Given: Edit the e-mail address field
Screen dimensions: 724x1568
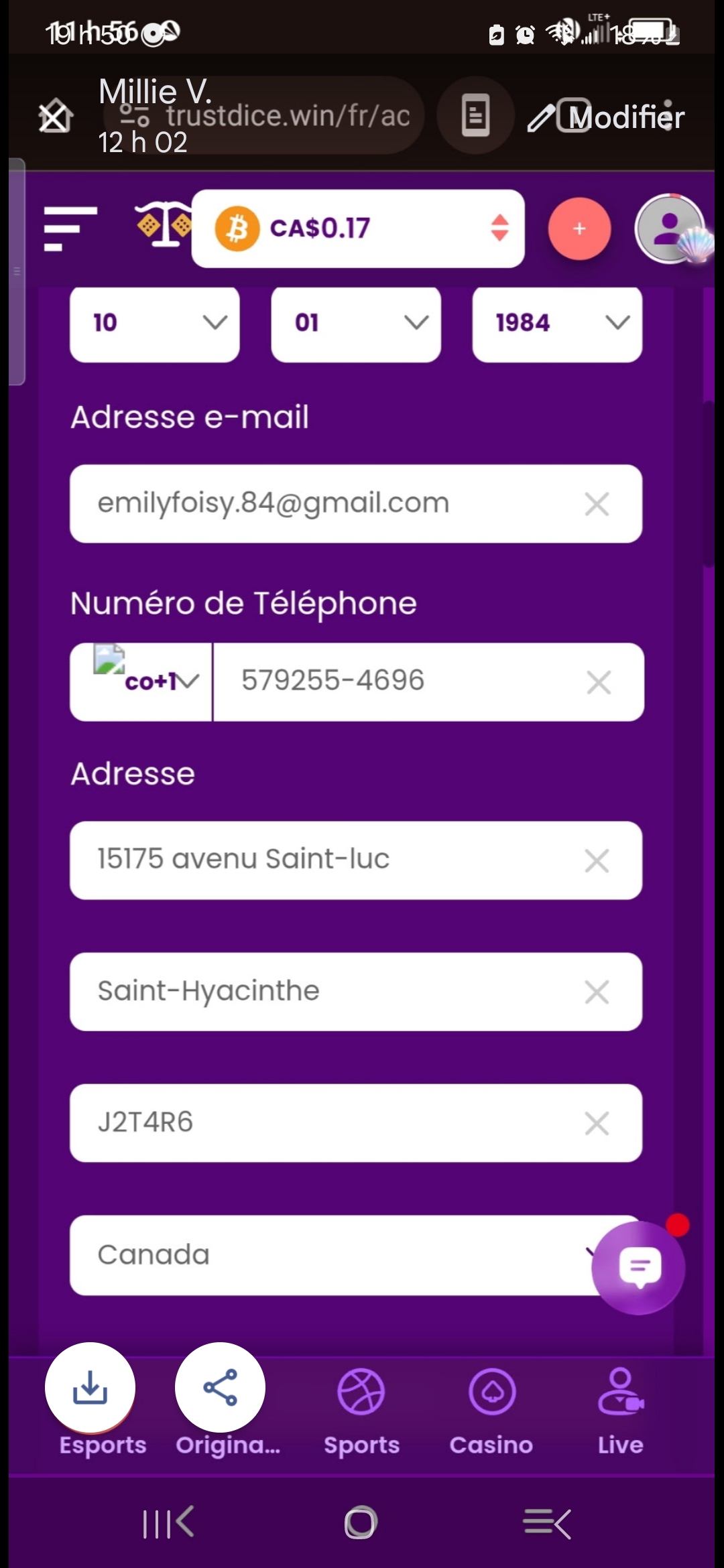Looking at the screenshot, I should pos(322,504).
